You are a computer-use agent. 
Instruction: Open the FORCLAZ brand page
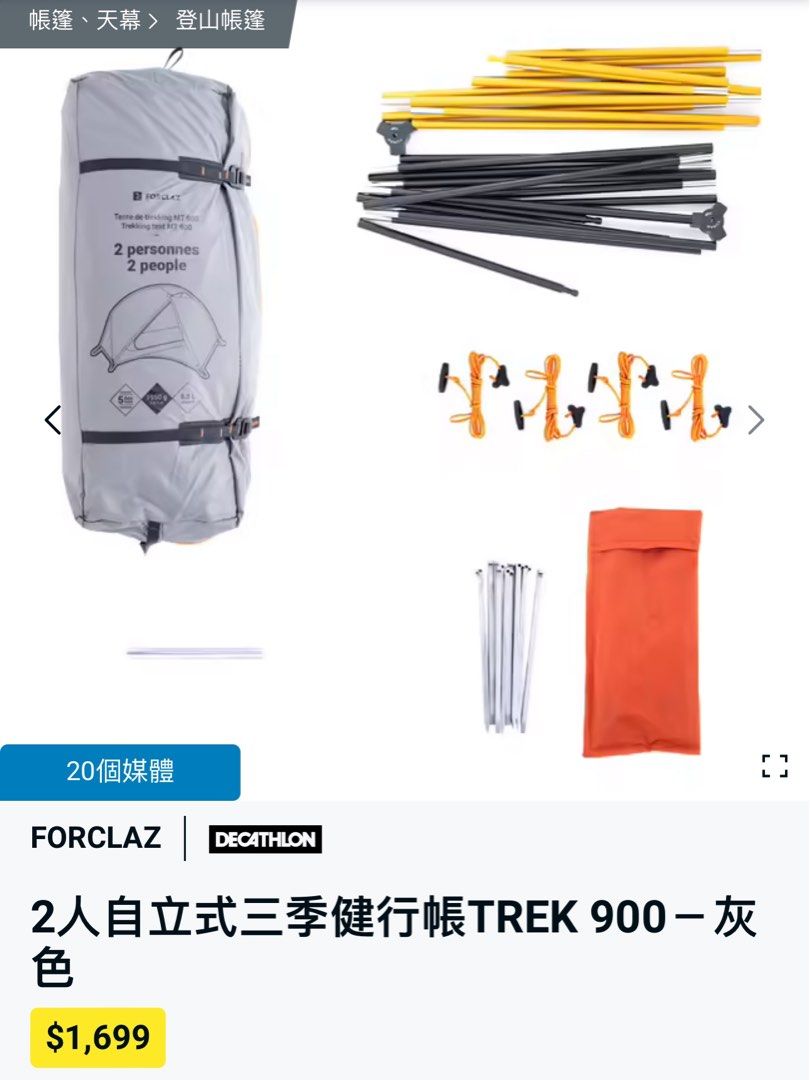coord(96,838)
